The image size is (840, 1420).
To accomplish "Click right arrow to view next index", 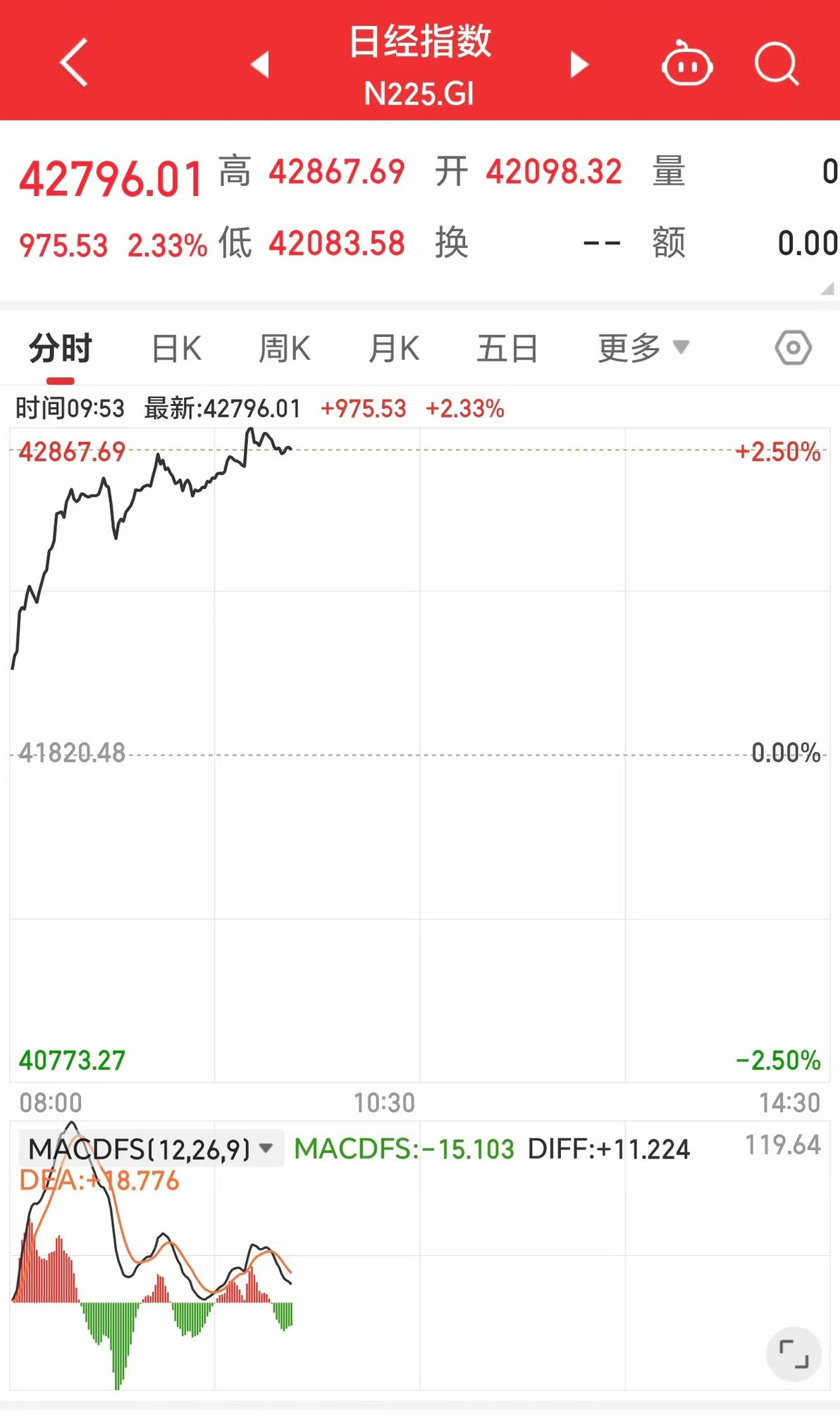I will [578, 63].
